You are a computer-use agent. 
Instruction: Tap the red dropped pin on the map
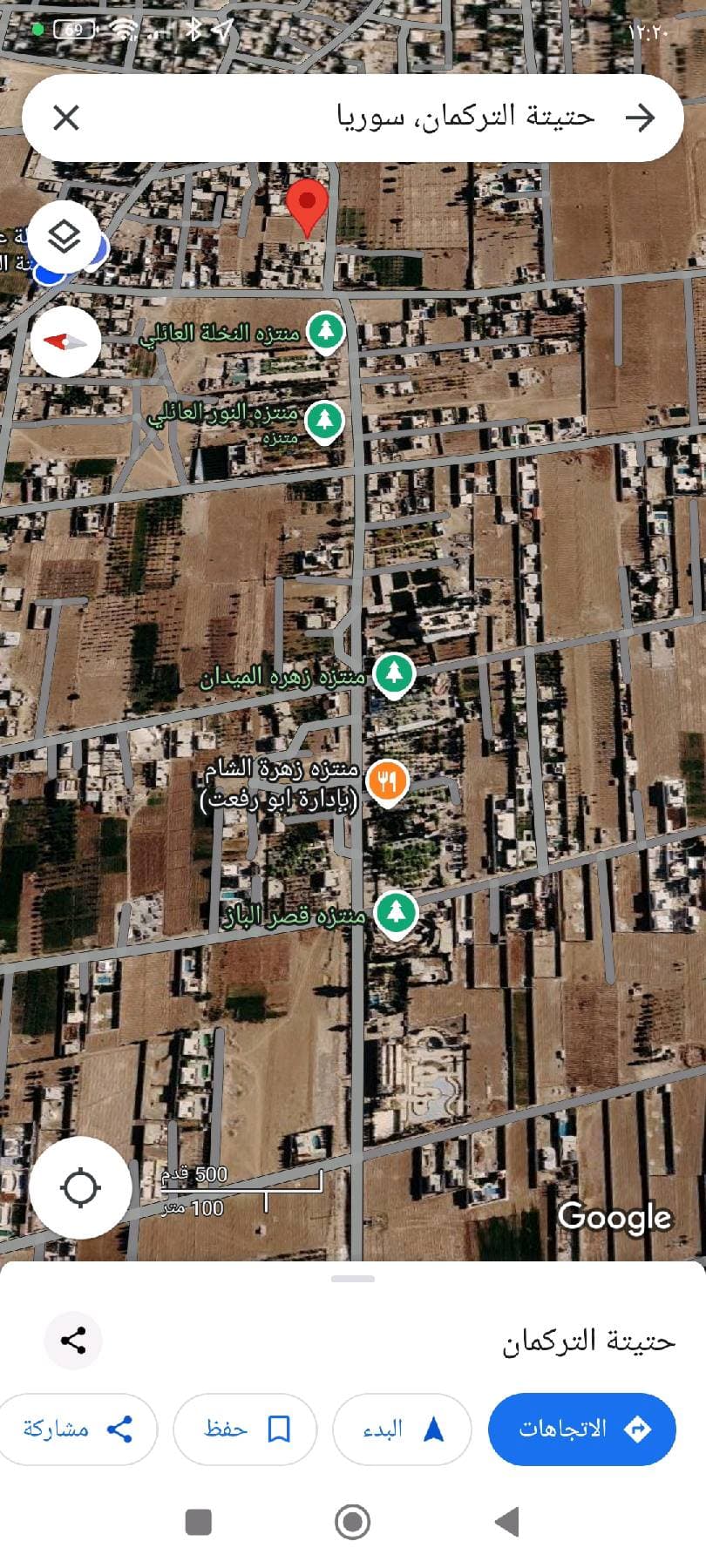307,204
